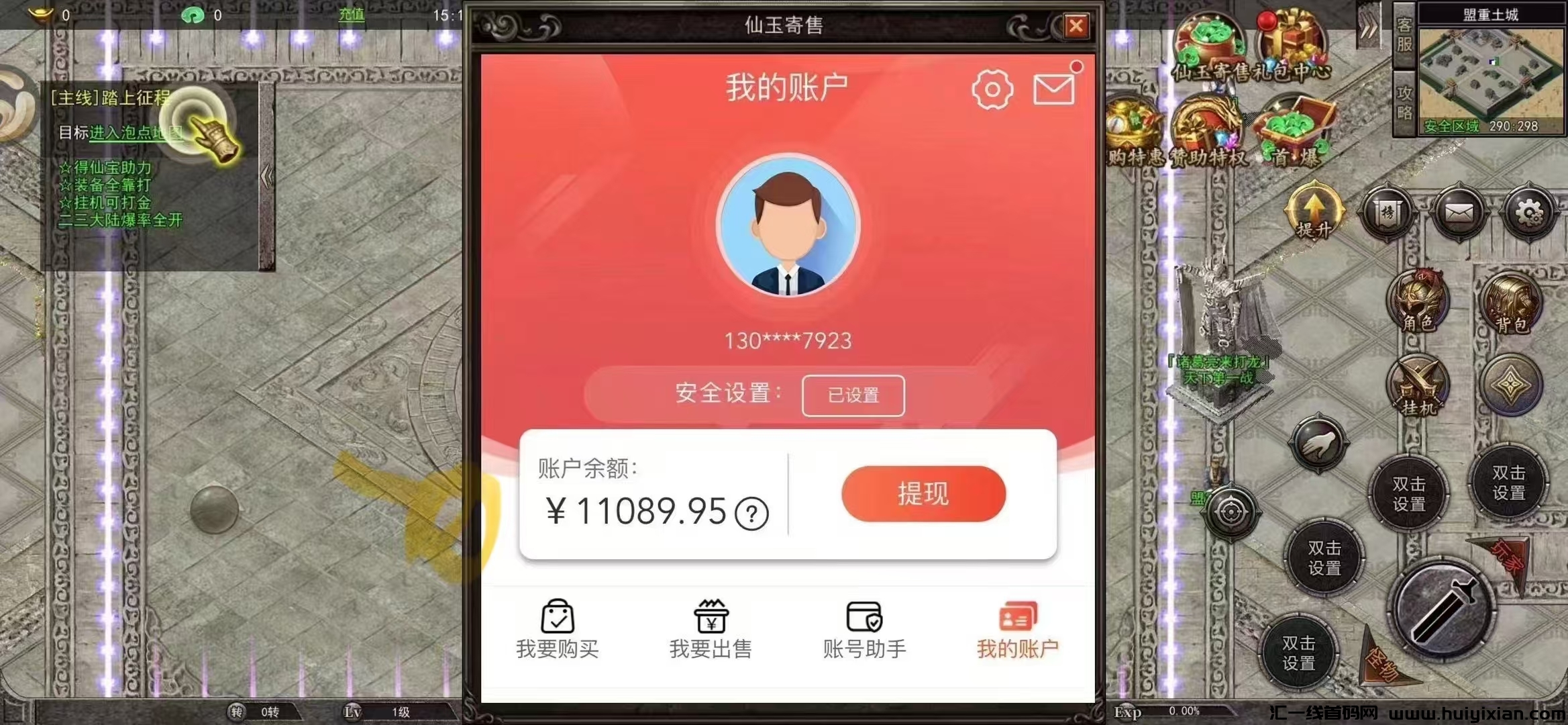
Task: Show balance help question mark
Action: tap(751, 514)
